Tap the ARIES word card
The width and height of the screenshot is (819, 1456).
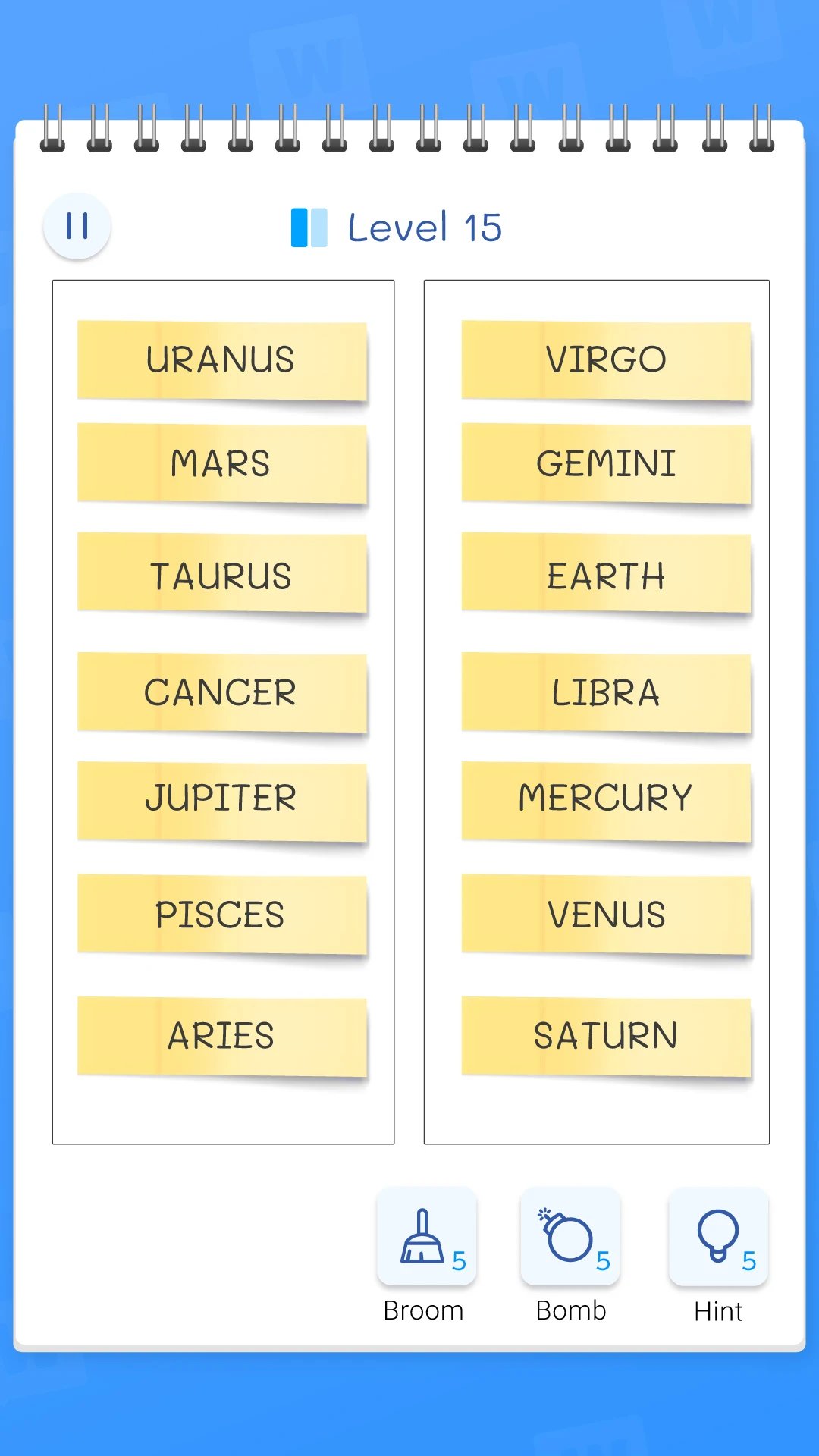222,1037
